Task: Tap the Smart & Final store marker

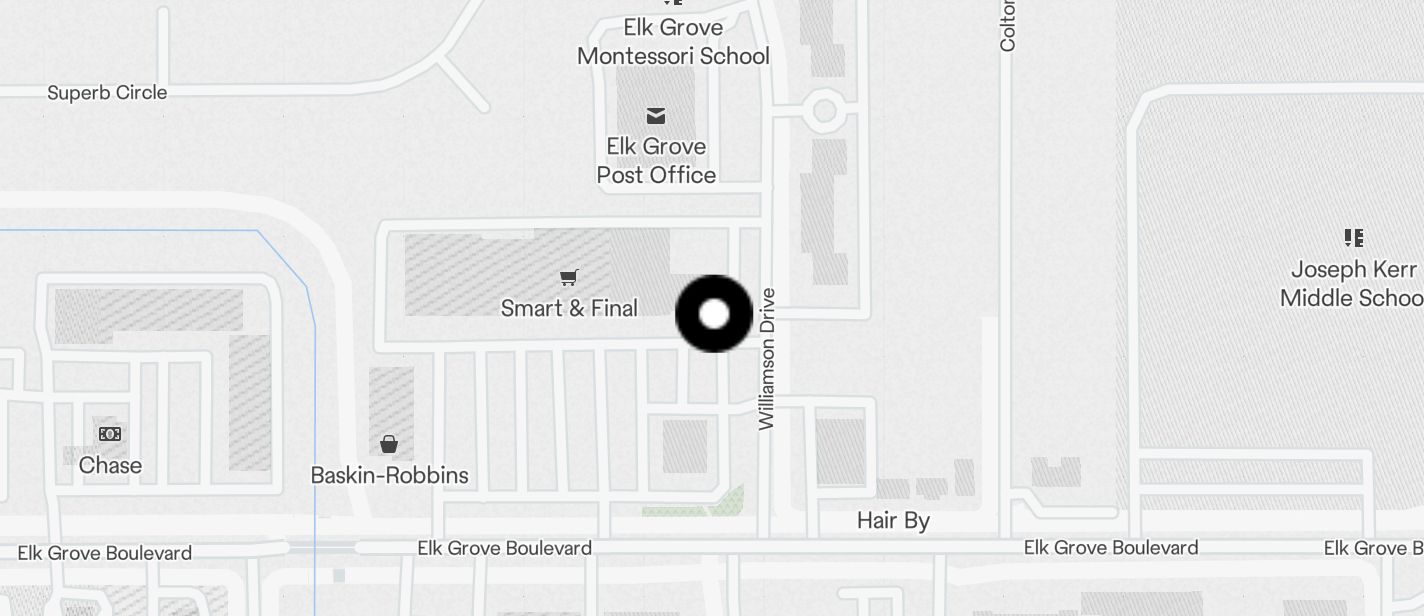Action: click(x=569, y=278)
